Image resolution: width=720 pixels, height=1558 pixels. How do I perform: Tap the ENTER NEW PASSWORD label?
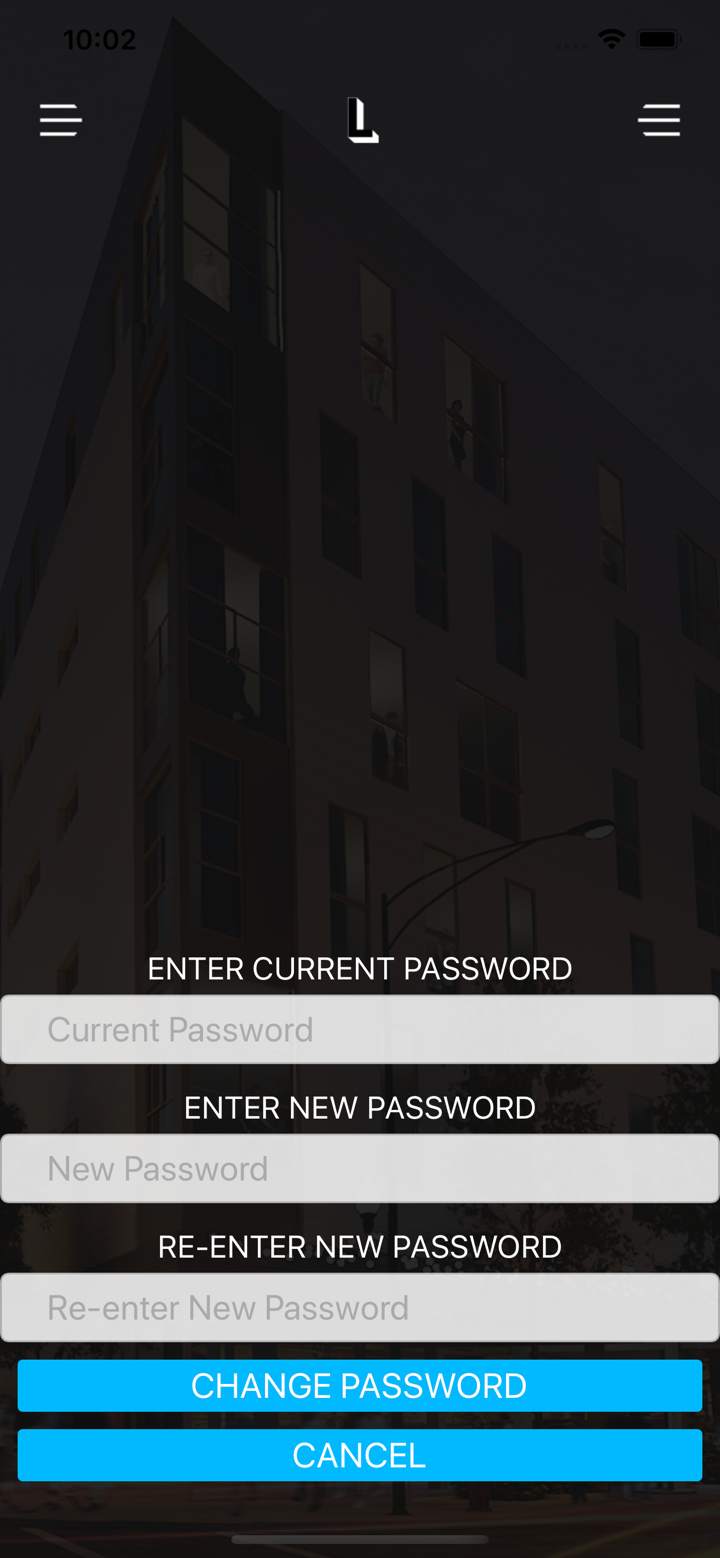point(360,1107)
